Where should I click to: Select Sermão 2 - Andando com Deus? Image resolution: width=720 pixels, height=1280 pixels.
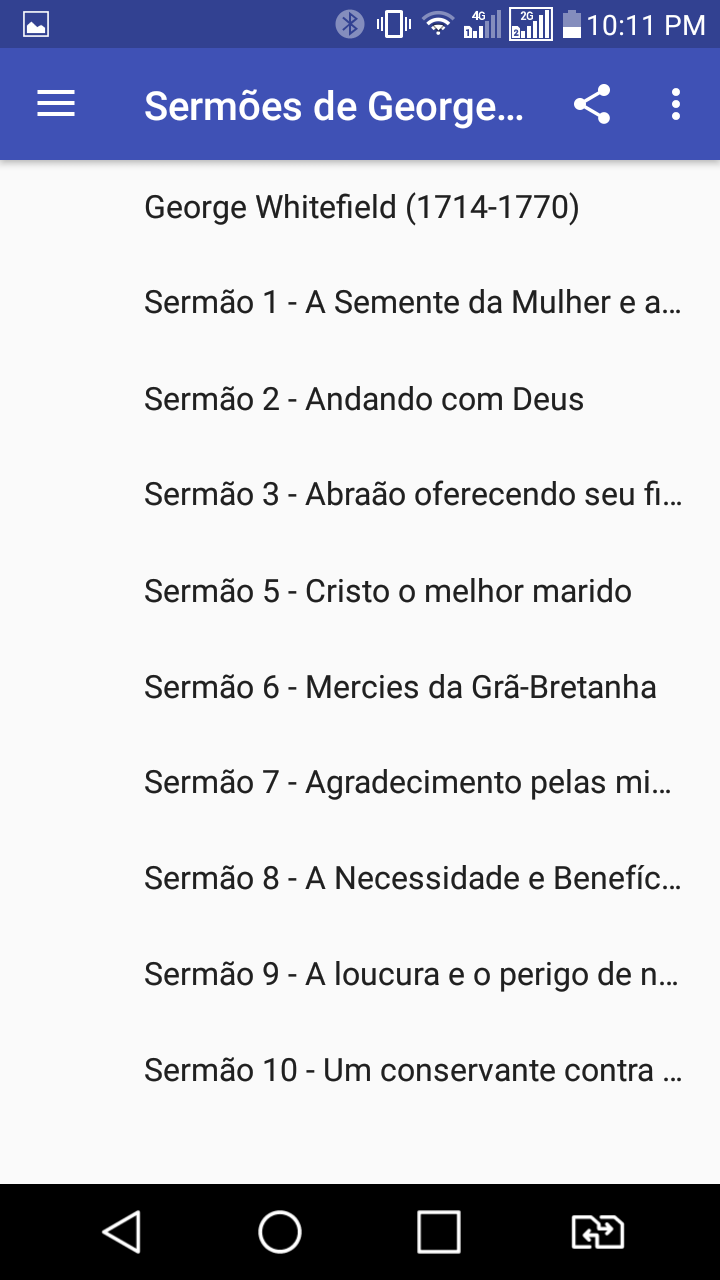pos(364,399)
